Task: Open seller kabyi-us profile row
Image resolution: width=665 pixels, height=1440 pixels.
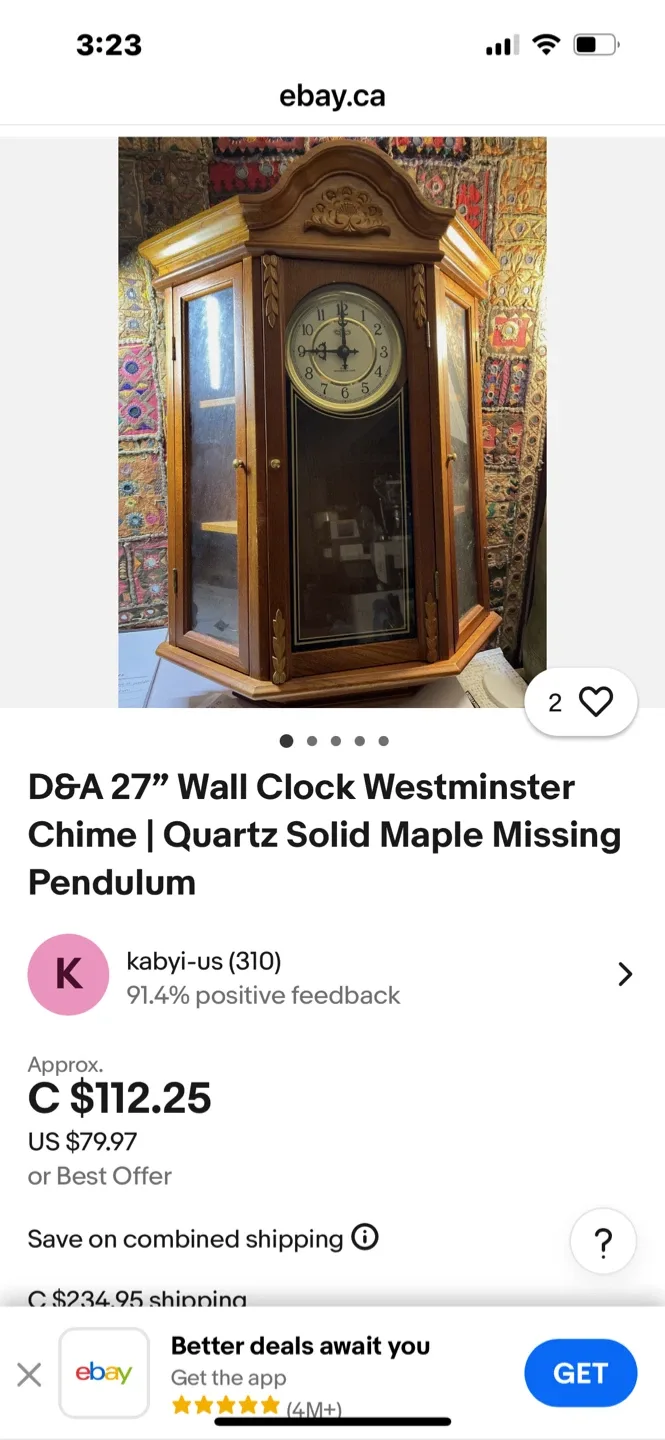Action: 332,975
